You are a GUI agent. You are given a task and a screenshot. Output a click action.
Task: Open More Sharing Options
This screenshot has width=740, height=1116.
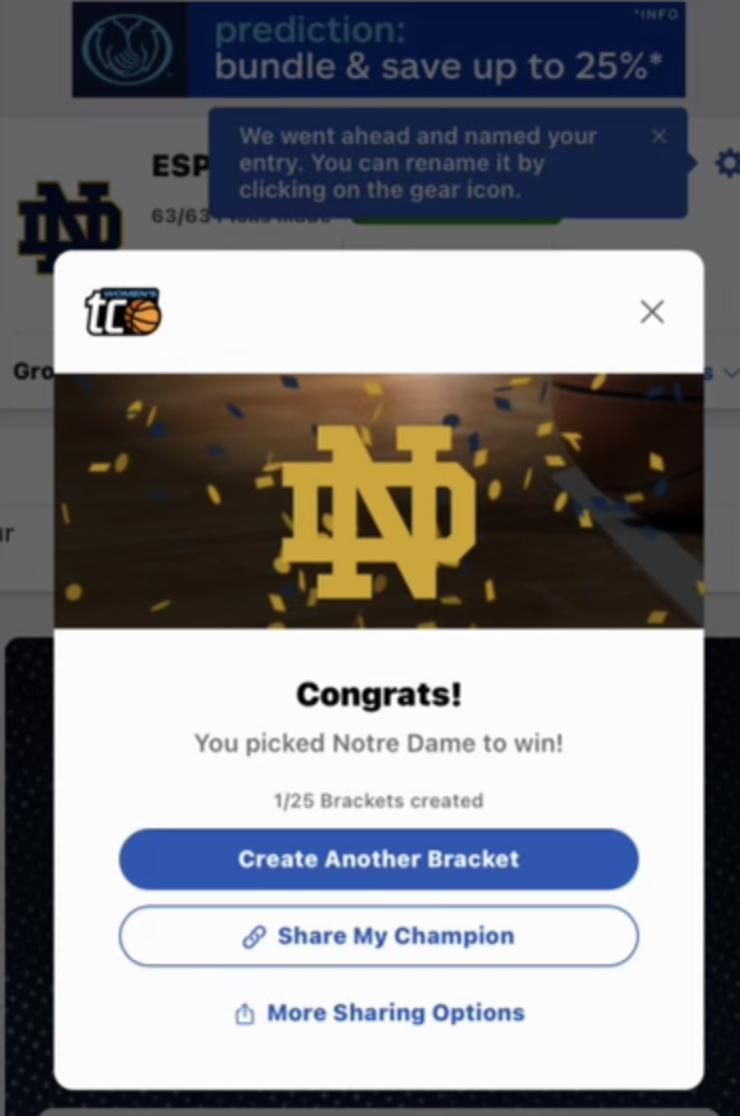[x=378, y=1013]
